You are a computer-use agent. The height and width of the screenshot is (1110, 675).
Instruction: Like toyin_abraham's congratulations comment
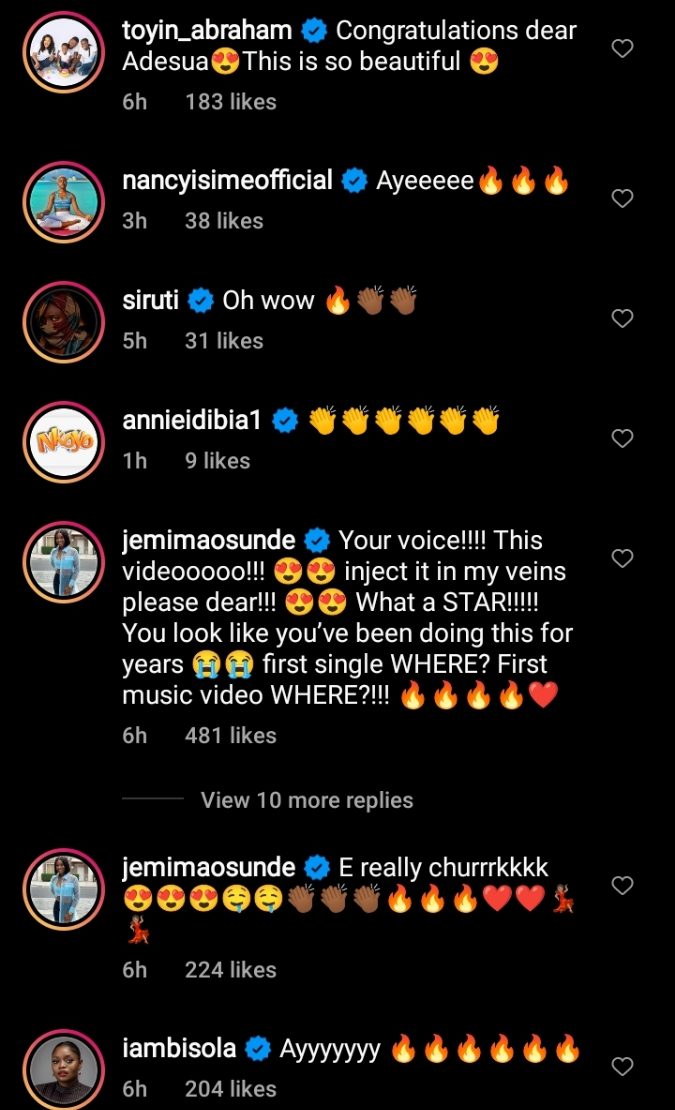(x=622, y=48)
